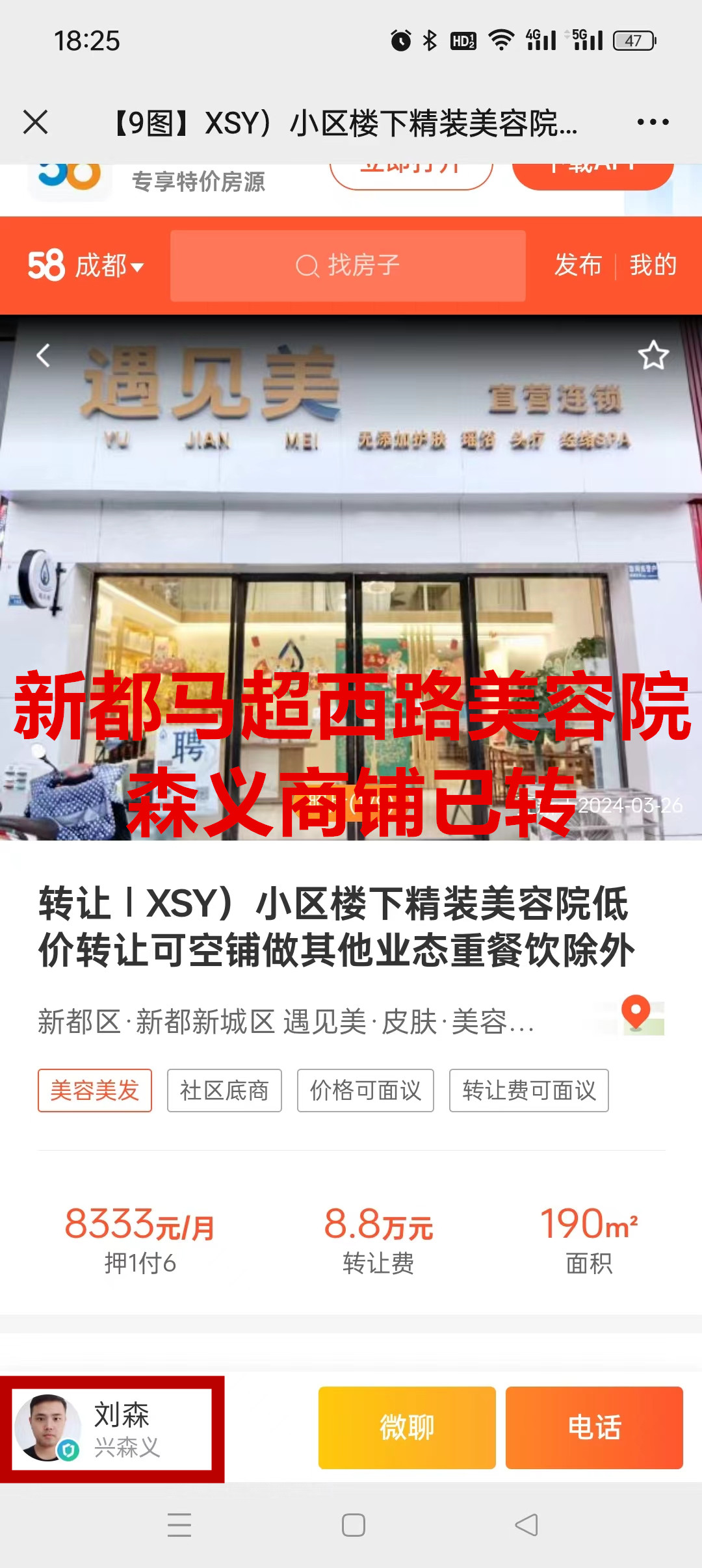Favorite this listing with the star icon
The image size is (702, 1568).
tap(653, 355)
